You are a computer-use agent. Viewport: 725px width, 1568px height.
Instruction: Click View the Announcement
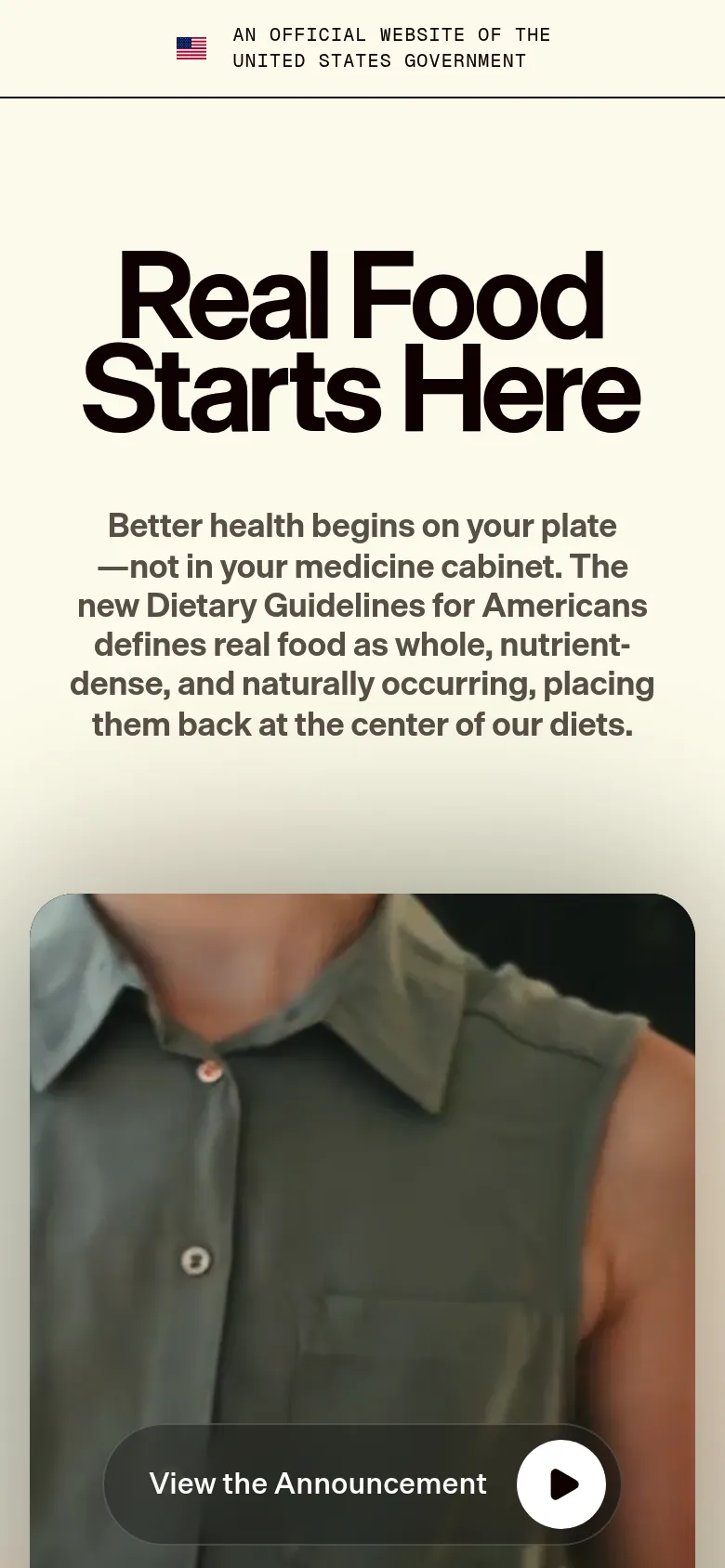coord(319,1484)
